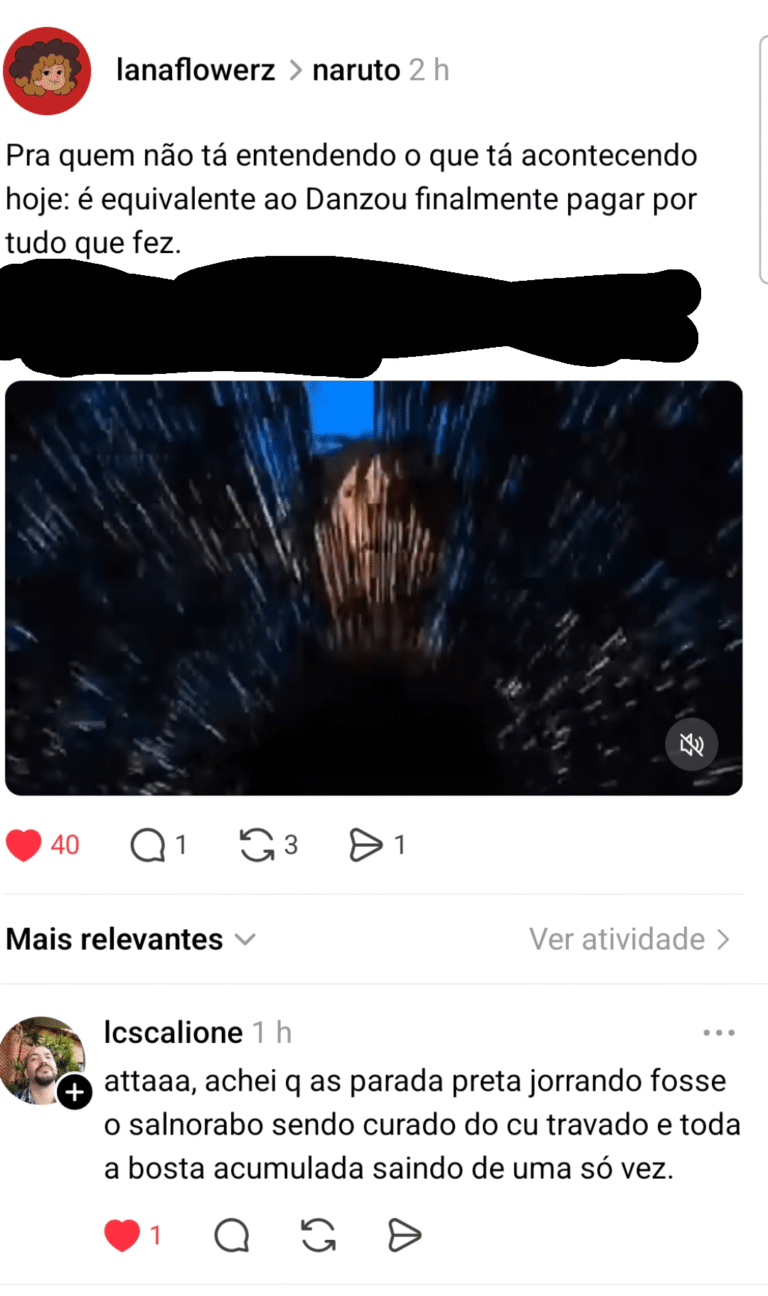The width and height of the screenshot is (768, 1296).
Task: Open Ver atividade
Action: pyautogui.click(x=629, y=940)
